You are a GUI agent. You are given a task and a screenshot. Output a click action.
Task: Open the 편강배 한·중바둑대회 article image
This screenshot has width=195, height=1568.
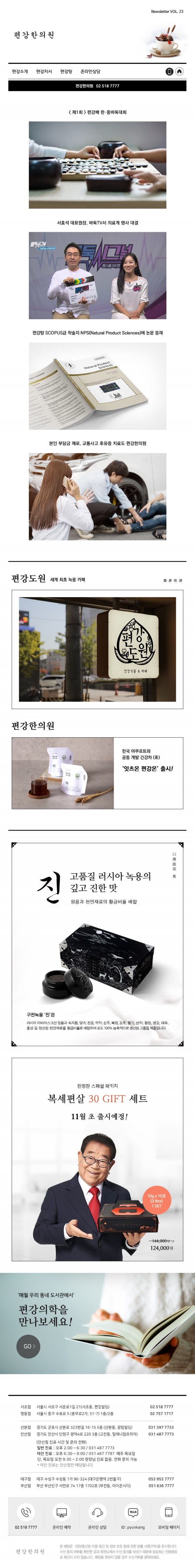click(97, 165)
